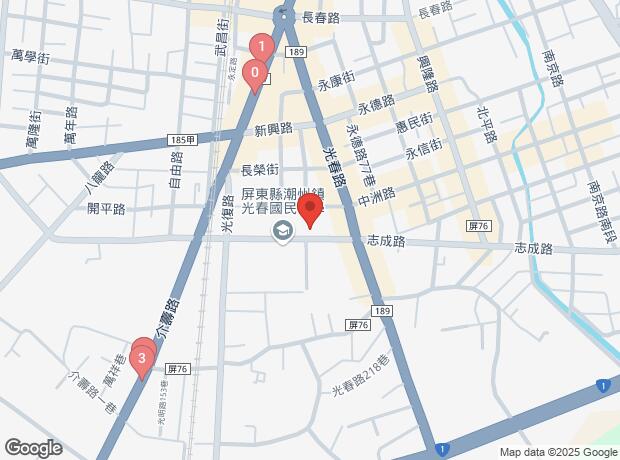Tap the red location pin near 光春國民
This screenshot has height=460, width=620.
310,210
